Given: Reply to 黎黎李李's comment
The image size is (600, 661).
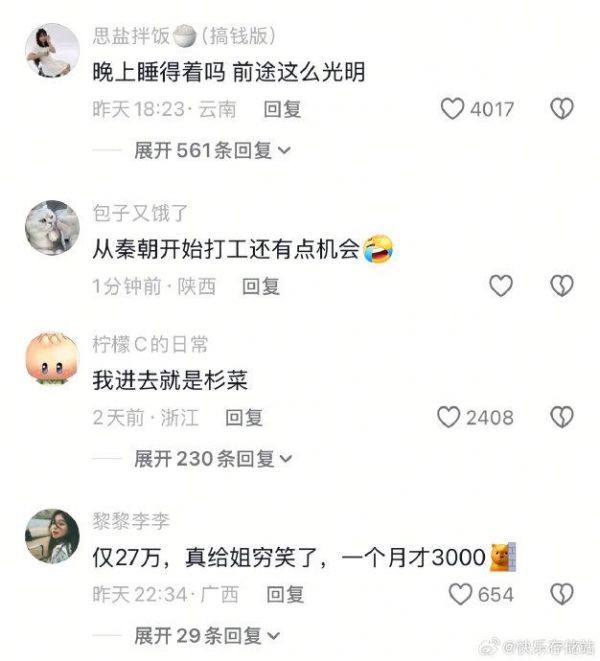Looking at the screenshot, I should 285,594.
